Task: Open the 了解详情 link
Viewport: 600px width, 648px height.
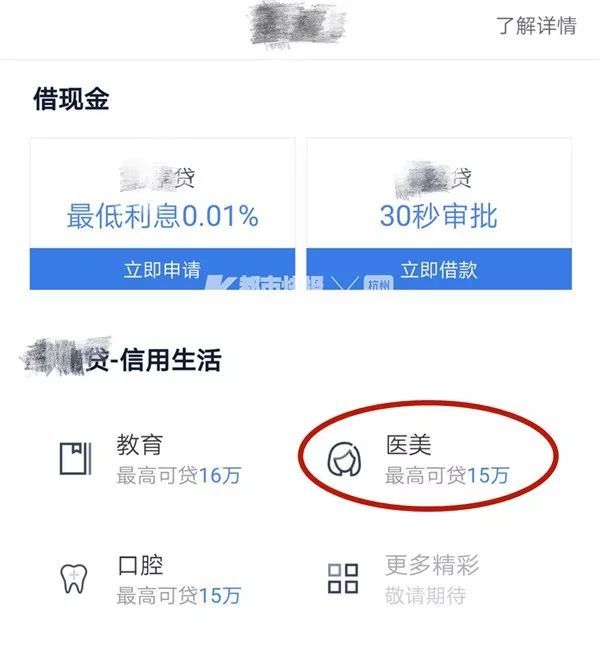Action: [536, 26]
